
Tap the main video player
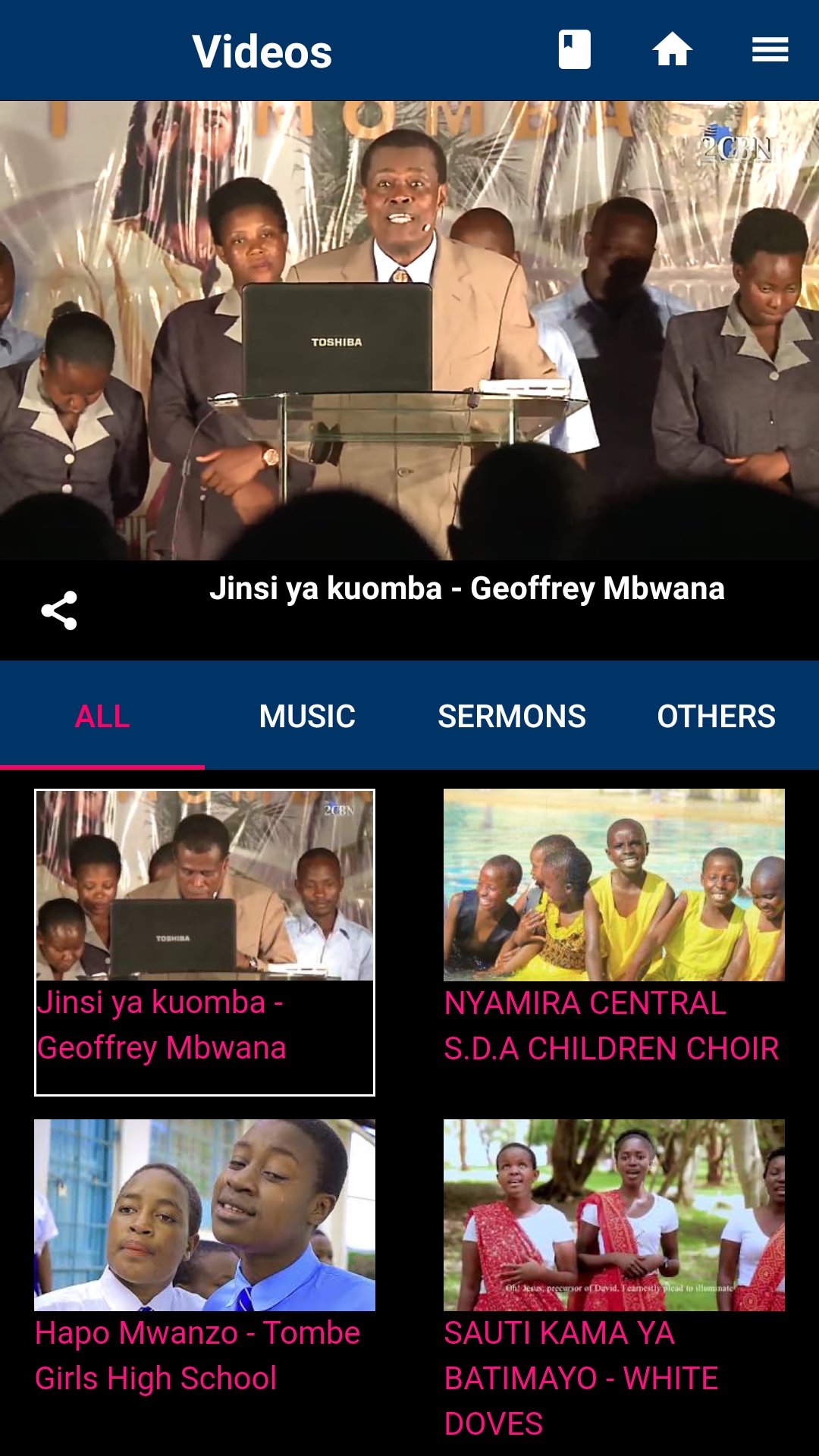(409, 331)
